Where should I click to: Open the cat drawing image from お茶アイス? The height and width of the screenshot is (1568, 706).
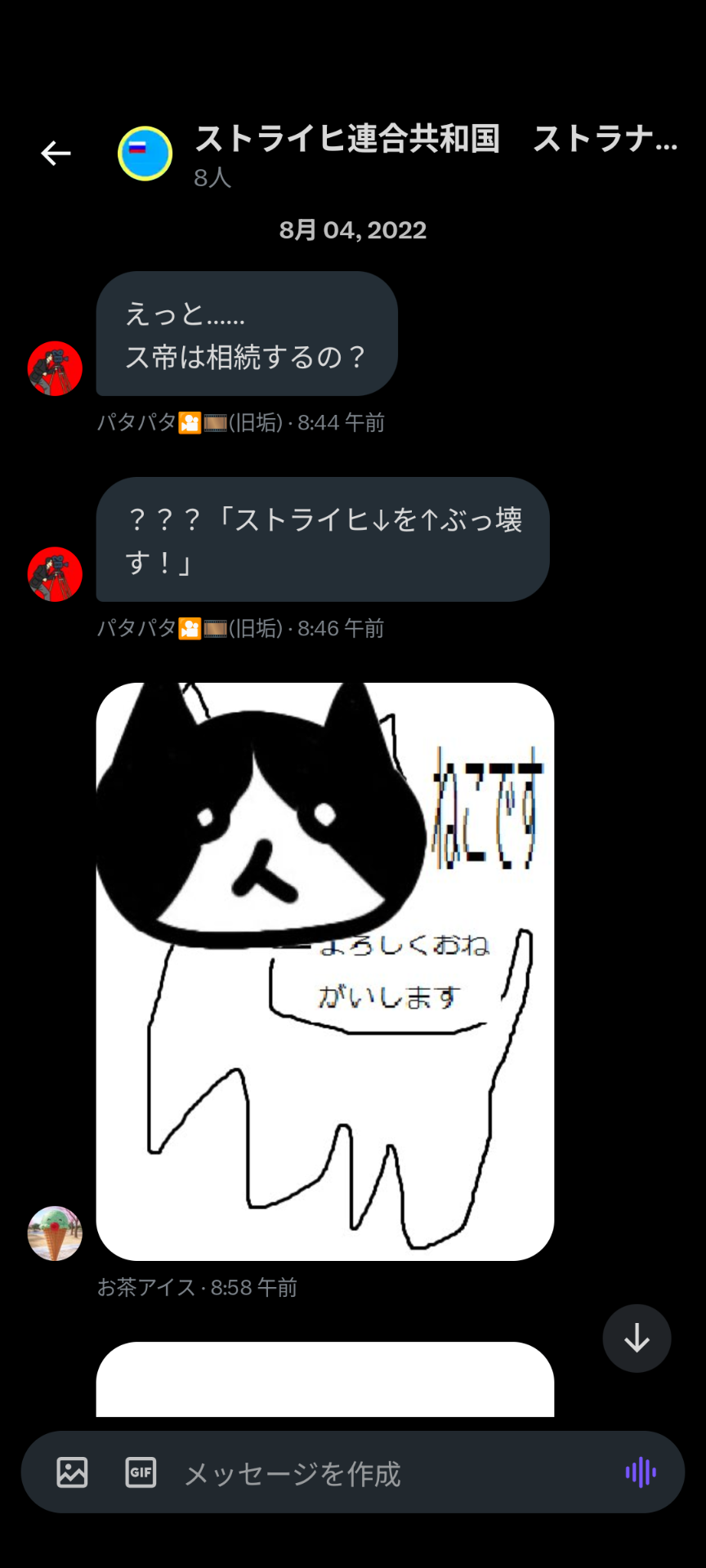click(324, 971)
